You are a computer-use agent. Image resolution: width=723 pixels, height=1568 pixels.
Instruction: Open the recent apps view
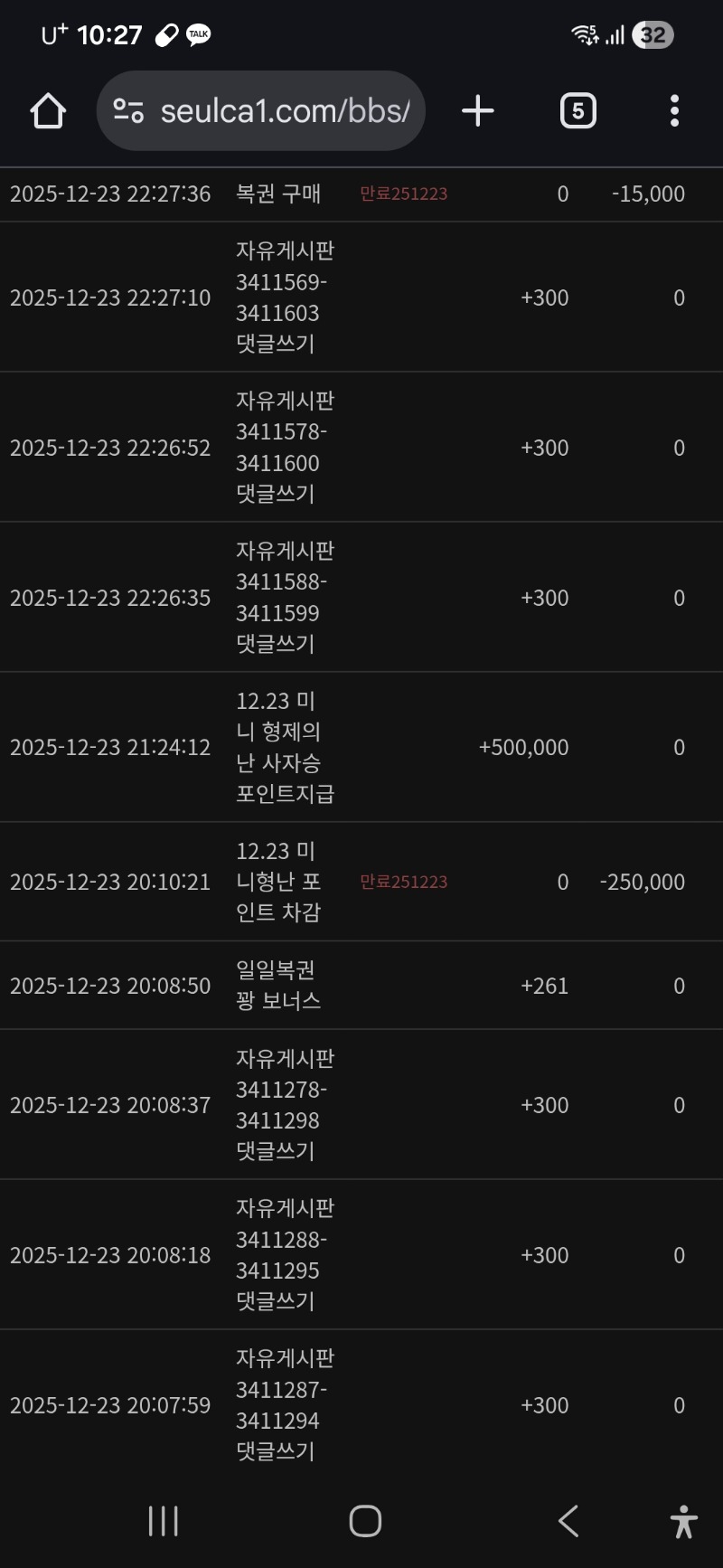click(164, 1521)
